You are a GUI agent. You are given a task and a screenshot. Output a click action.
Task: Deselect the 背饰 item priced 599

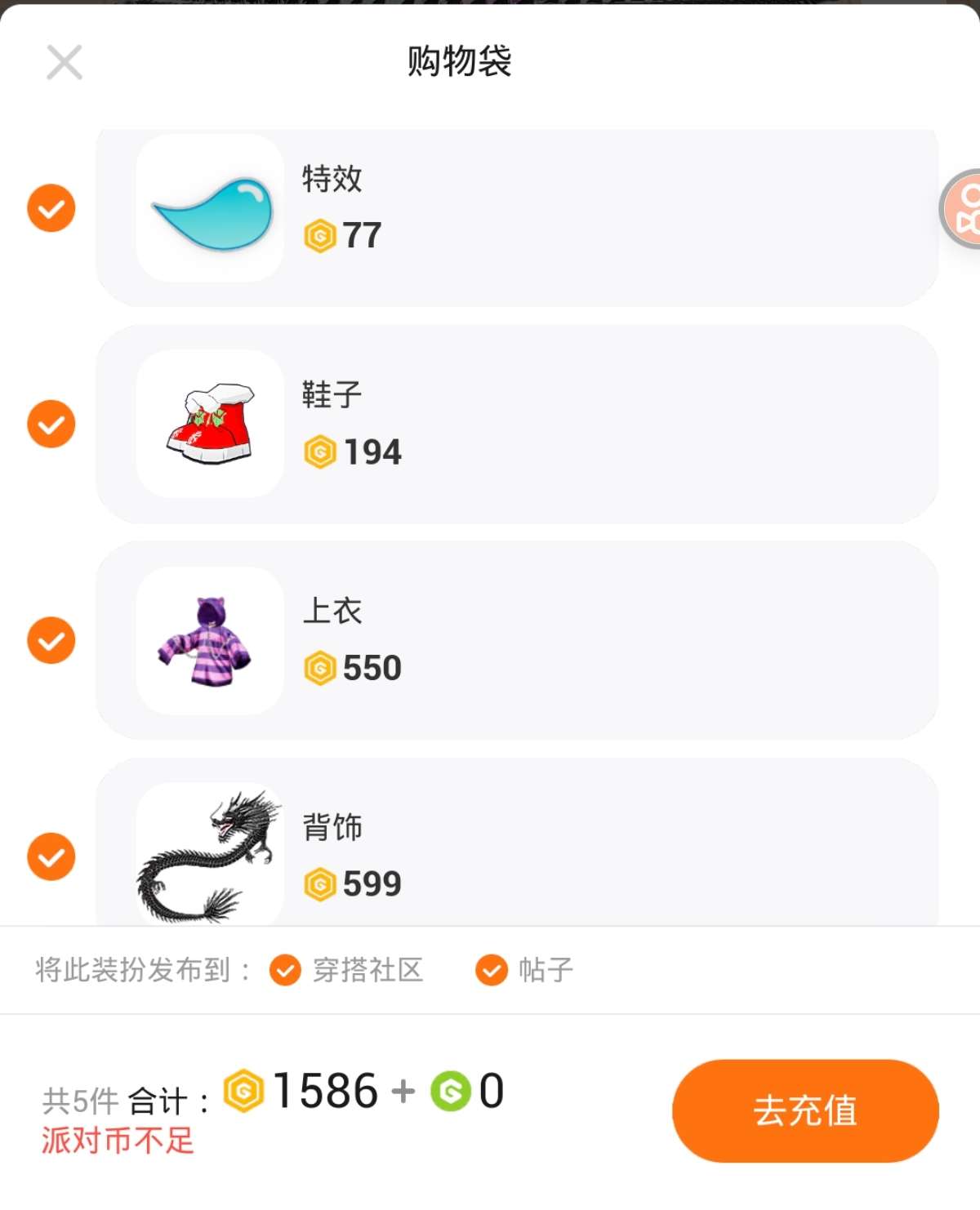pos(51,856)
